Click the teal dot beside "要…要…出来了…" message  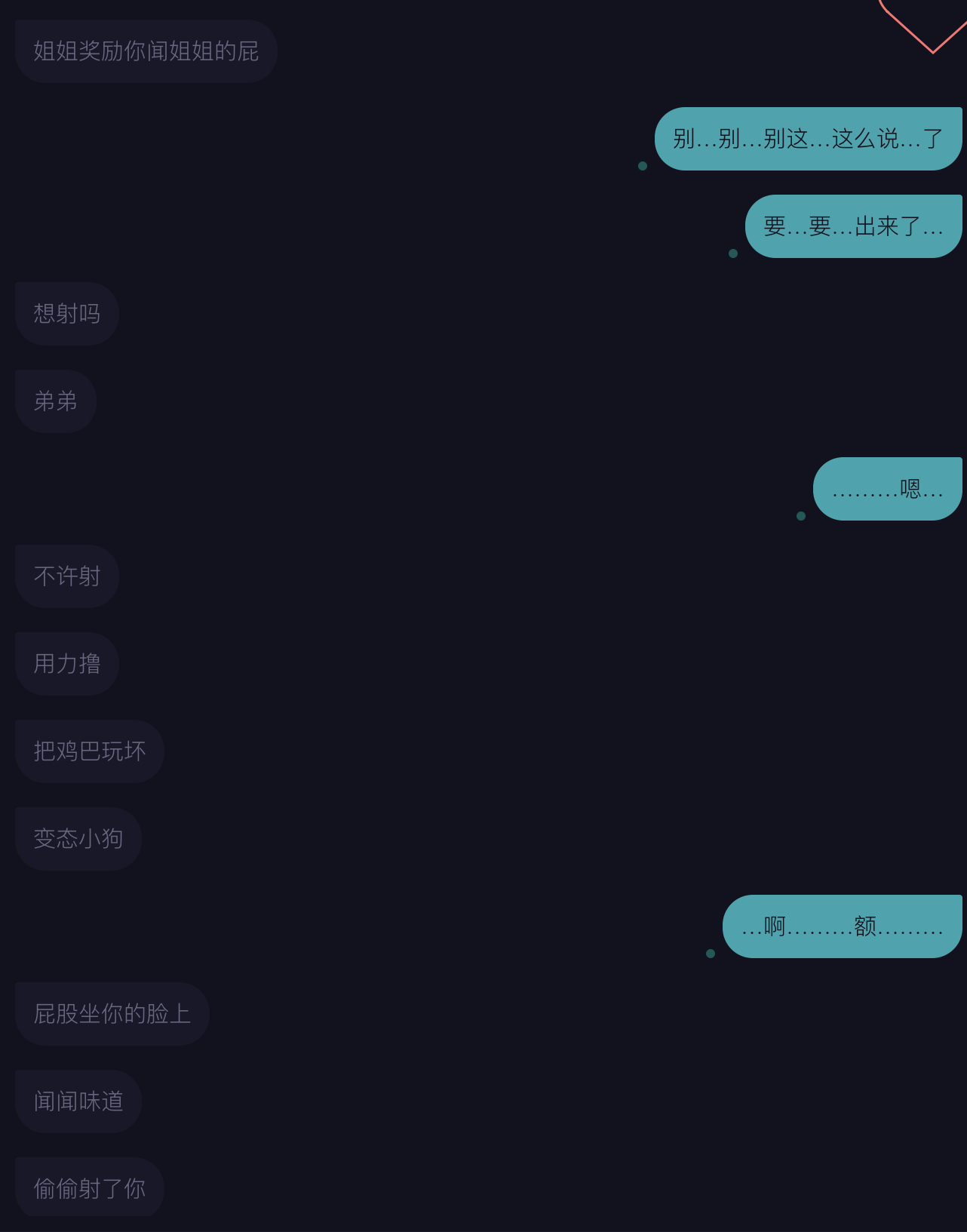tap(732, 253)
